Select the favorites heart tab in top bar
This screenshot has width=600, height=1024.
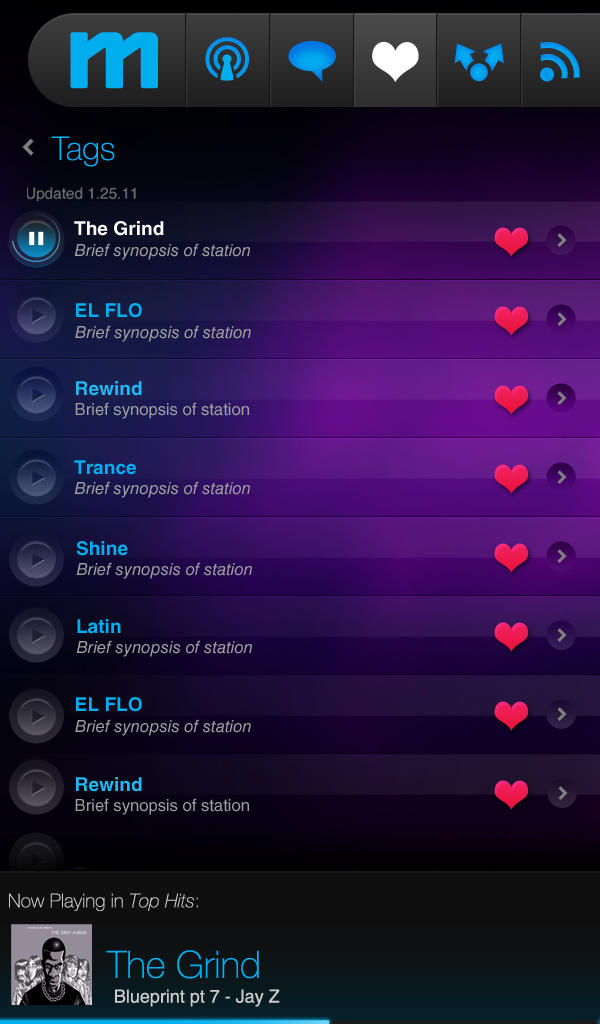[395, 61]
